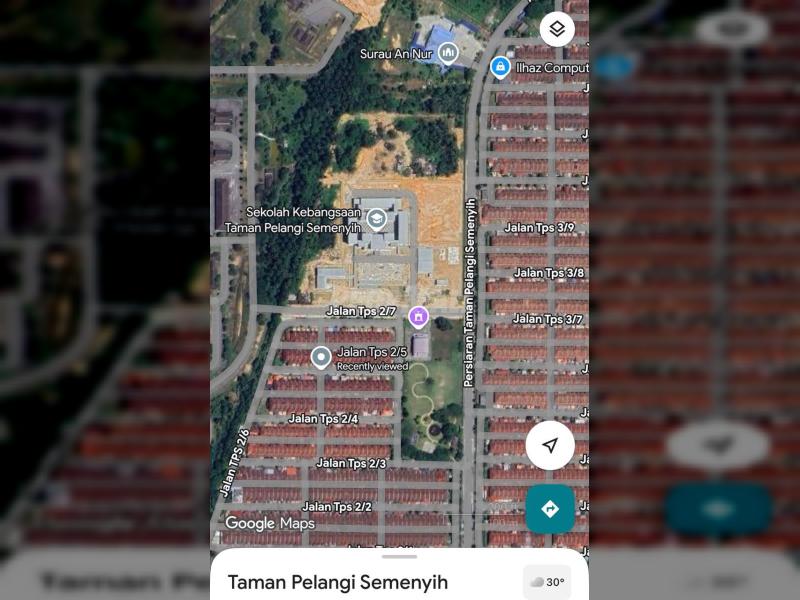This screenshot has width=800, height=600.
Task: Open the map layers button
Action: click(557, 30)
